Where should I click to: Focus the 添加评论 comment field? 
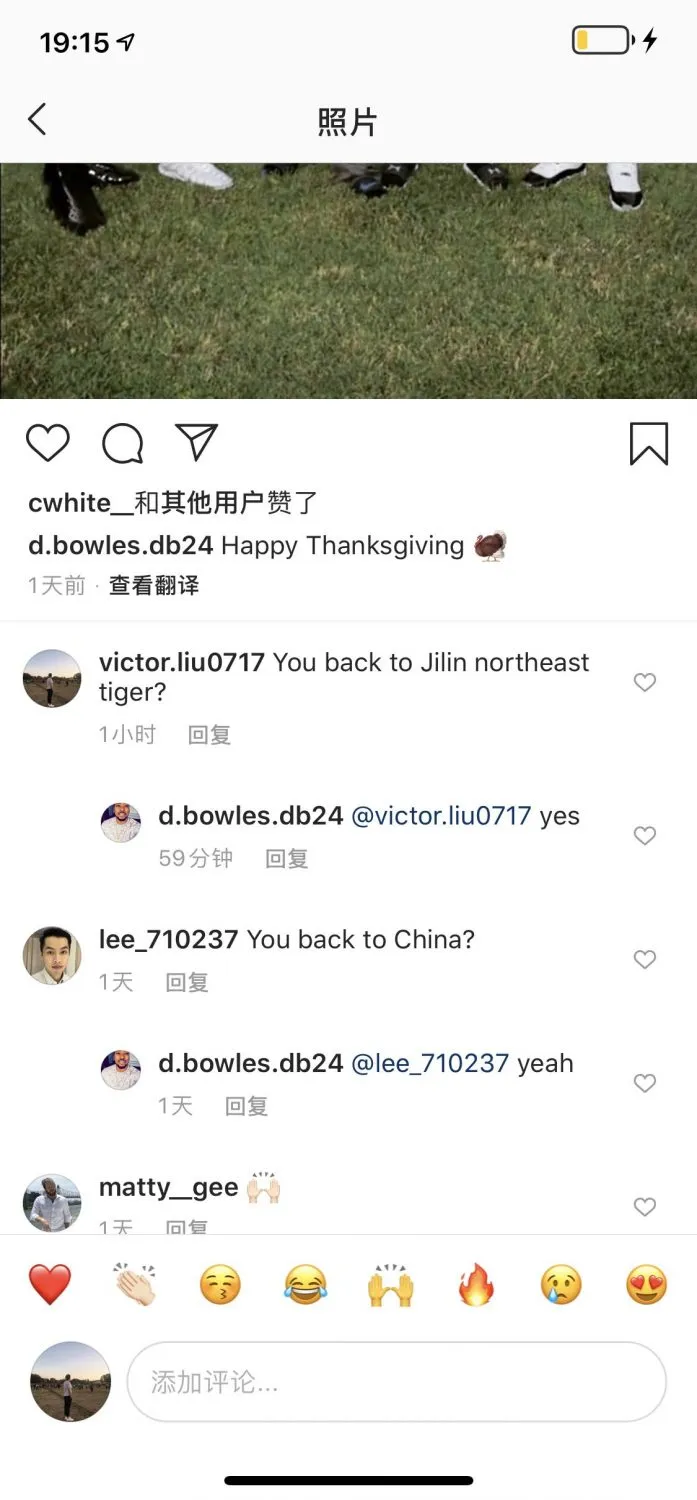click(396, 1382)
